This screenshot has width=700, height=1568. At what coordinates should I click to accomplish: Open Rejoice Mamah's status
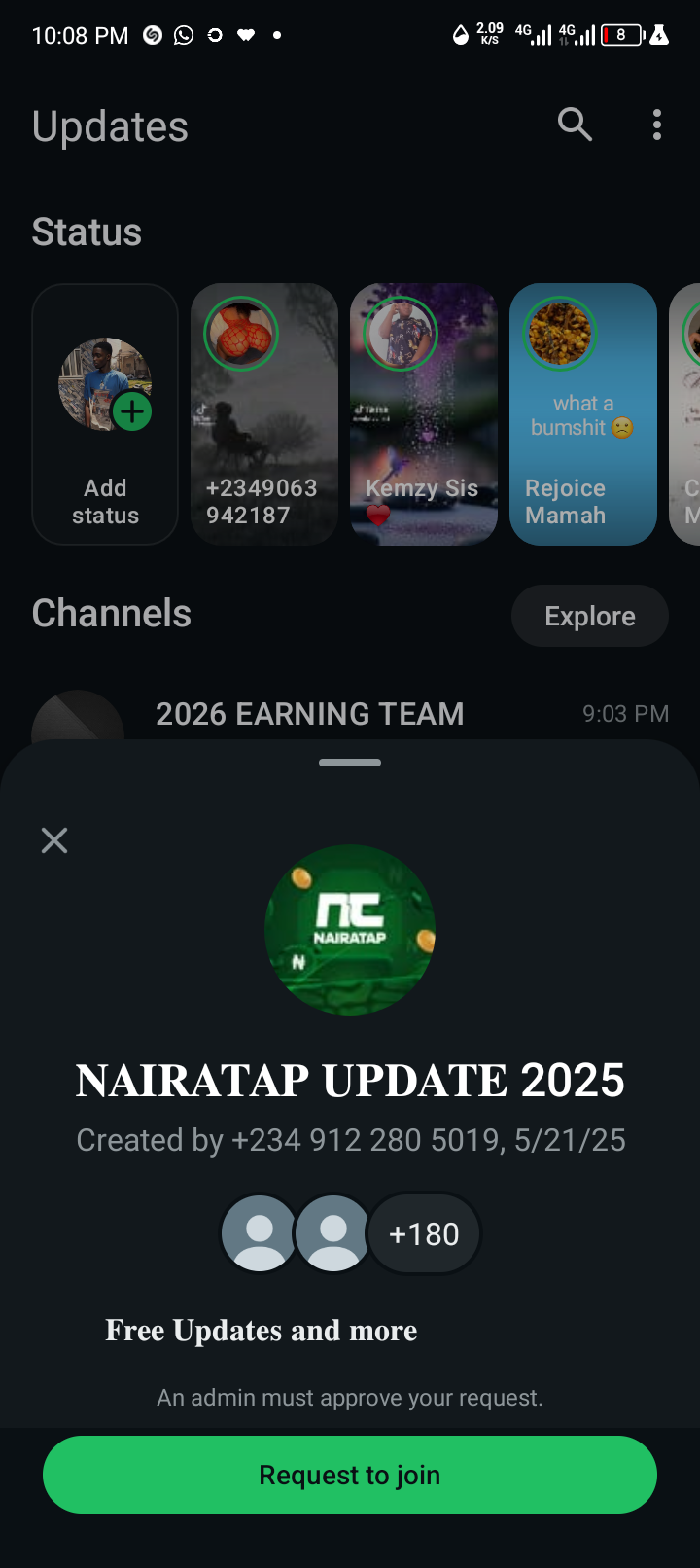point(583,414)
